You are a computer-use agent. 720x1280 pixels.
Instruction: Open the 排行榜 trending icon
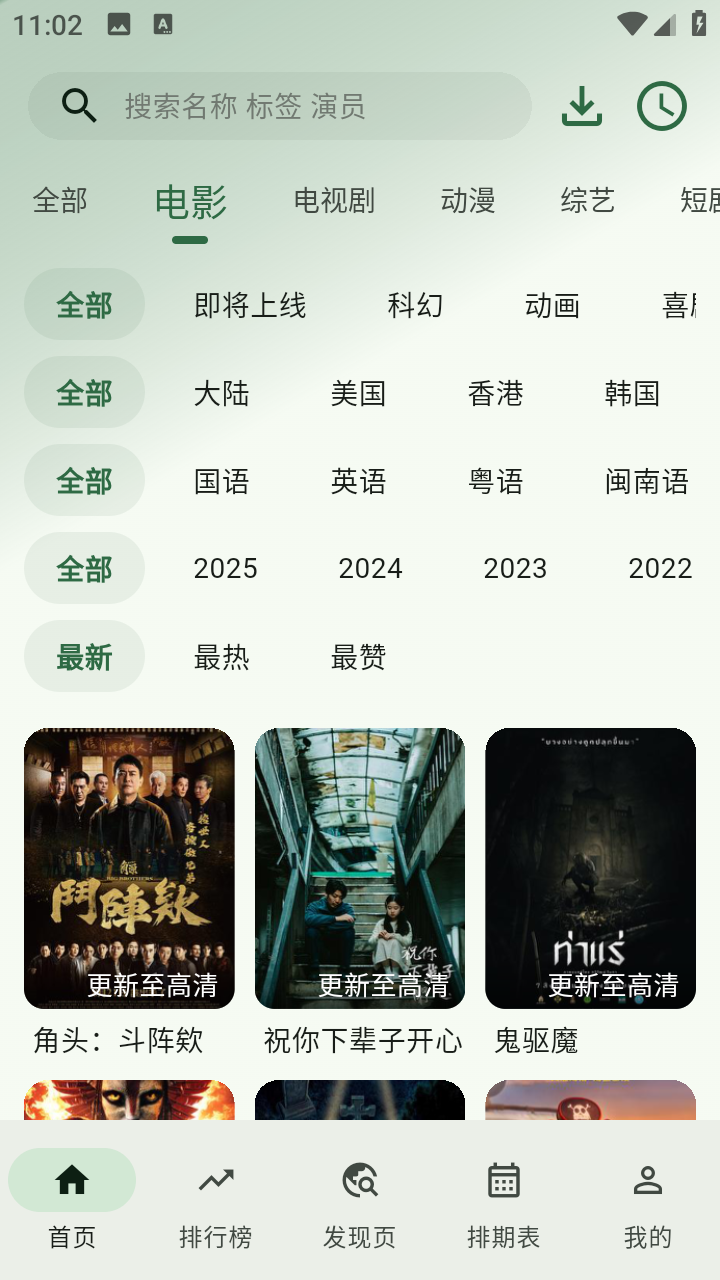(216, 1180)
